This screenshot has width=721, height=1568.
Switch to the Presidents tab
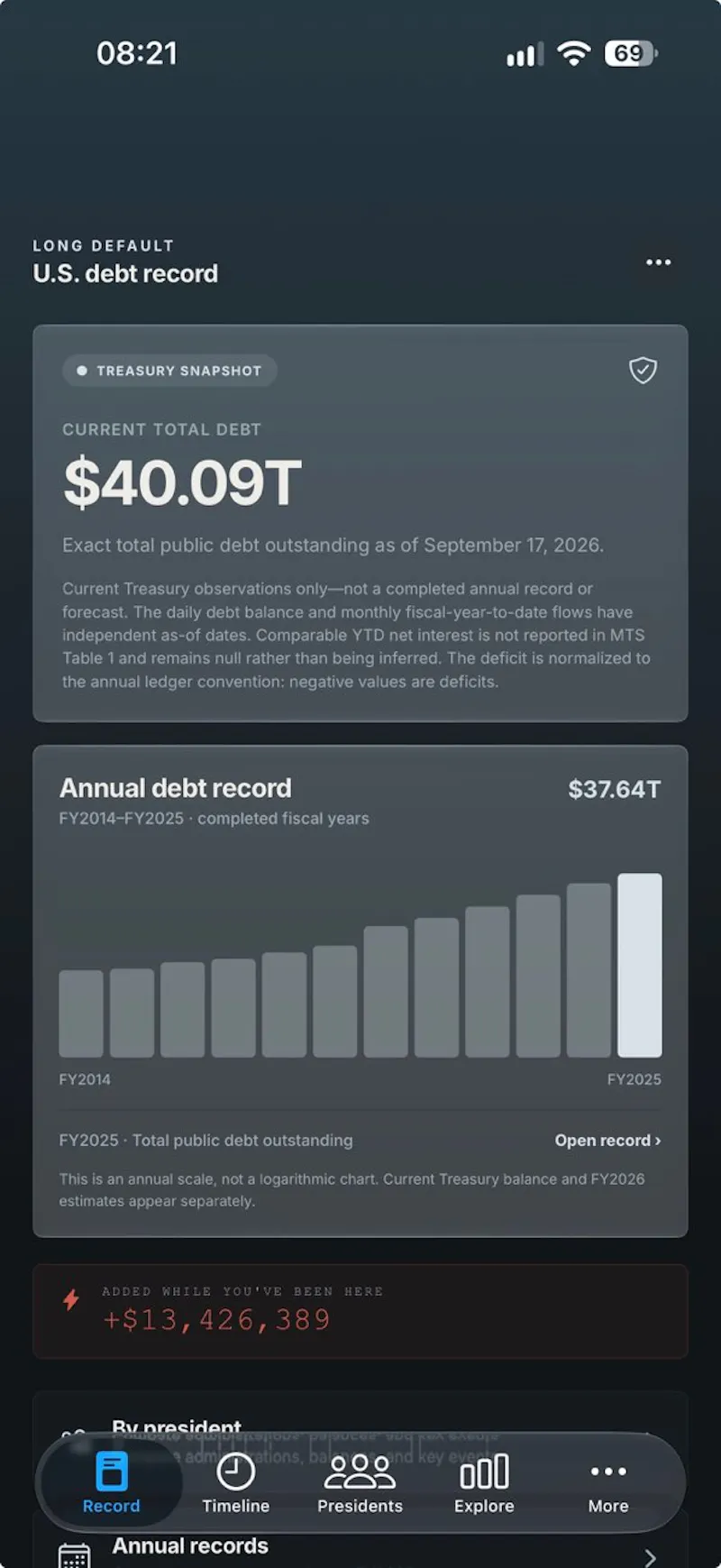click(360, 1483)
